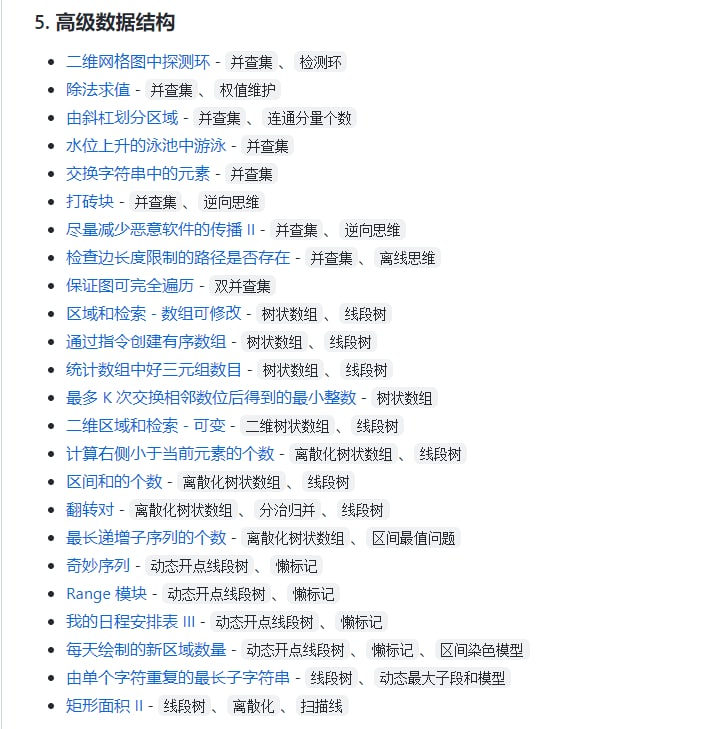Open 水位上升的泳池中游泳 link
The width and height of the screenshot is (702, 729).
tap(146, 146)
